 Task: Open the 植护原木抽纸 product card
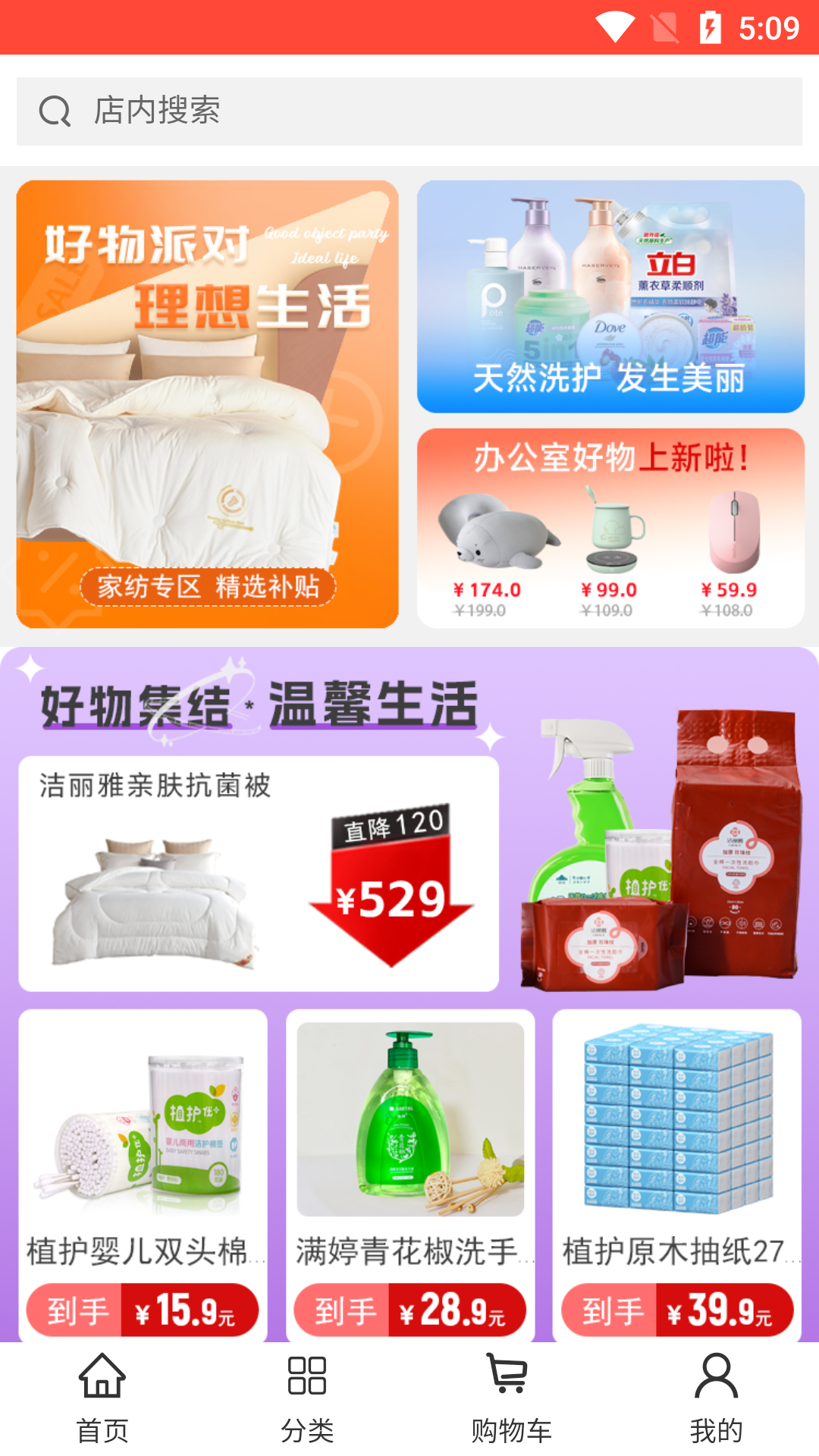click(x=677, y=1175)
